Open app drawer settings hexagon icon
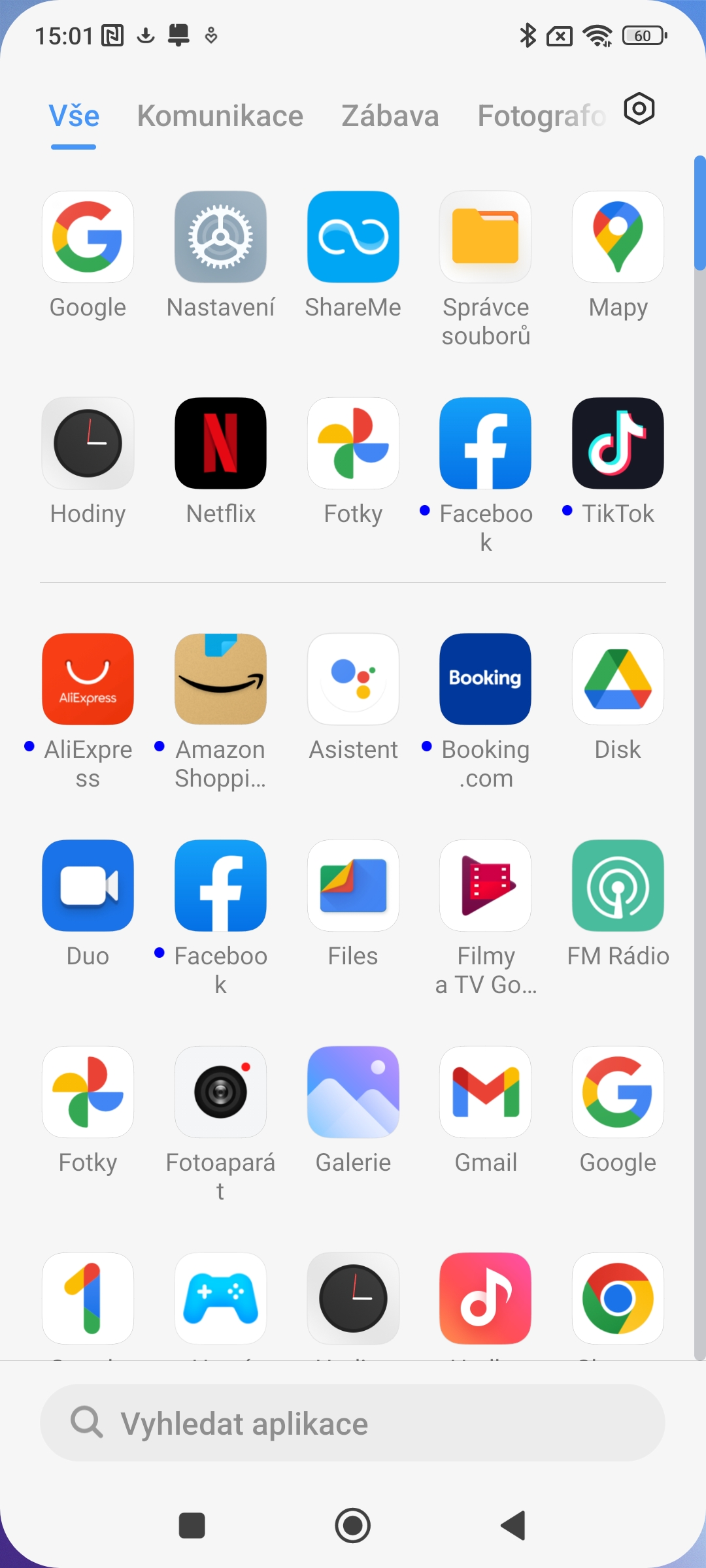Viewport: 706px width, 1568px height. pyautogui.click(x=639, y=109)
